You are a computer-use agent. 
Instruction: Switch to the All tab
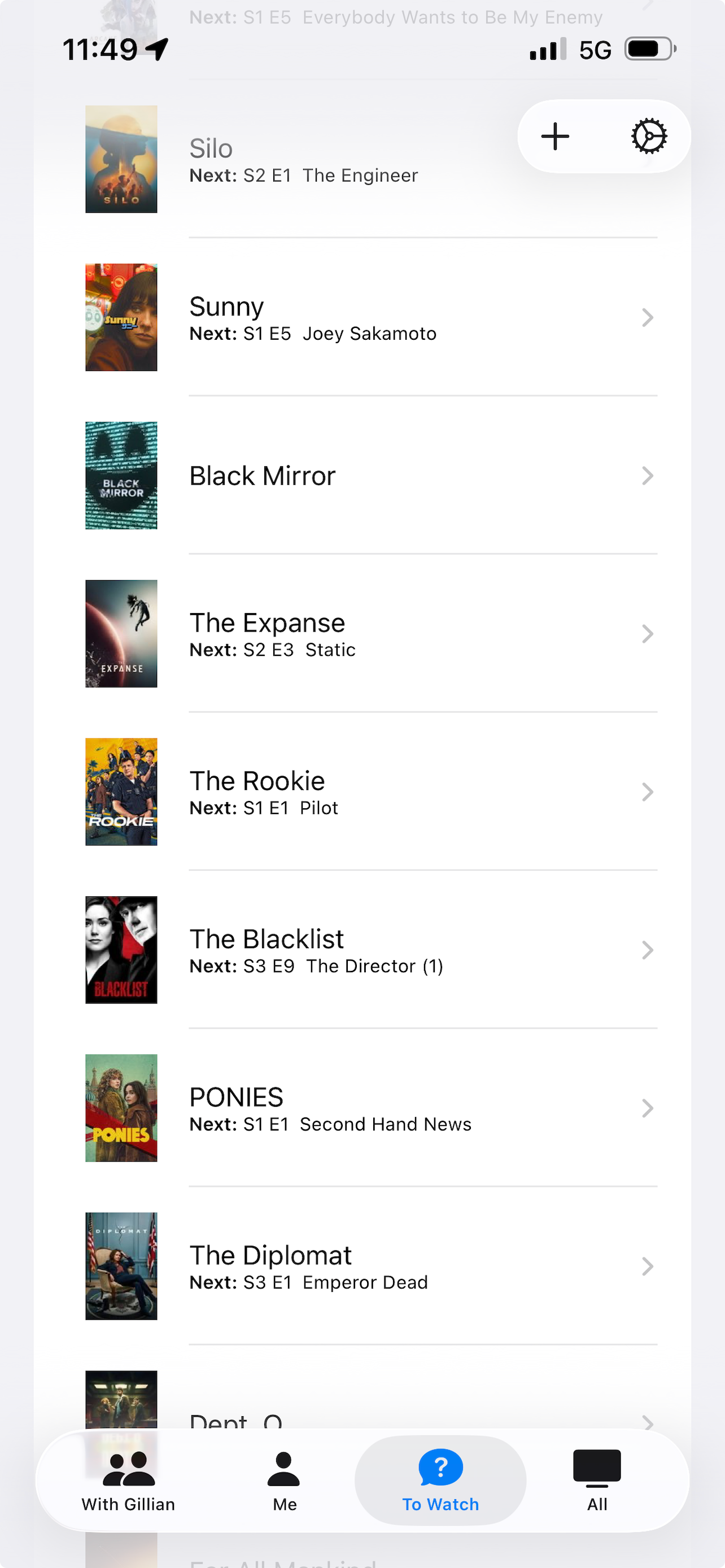597,1481
